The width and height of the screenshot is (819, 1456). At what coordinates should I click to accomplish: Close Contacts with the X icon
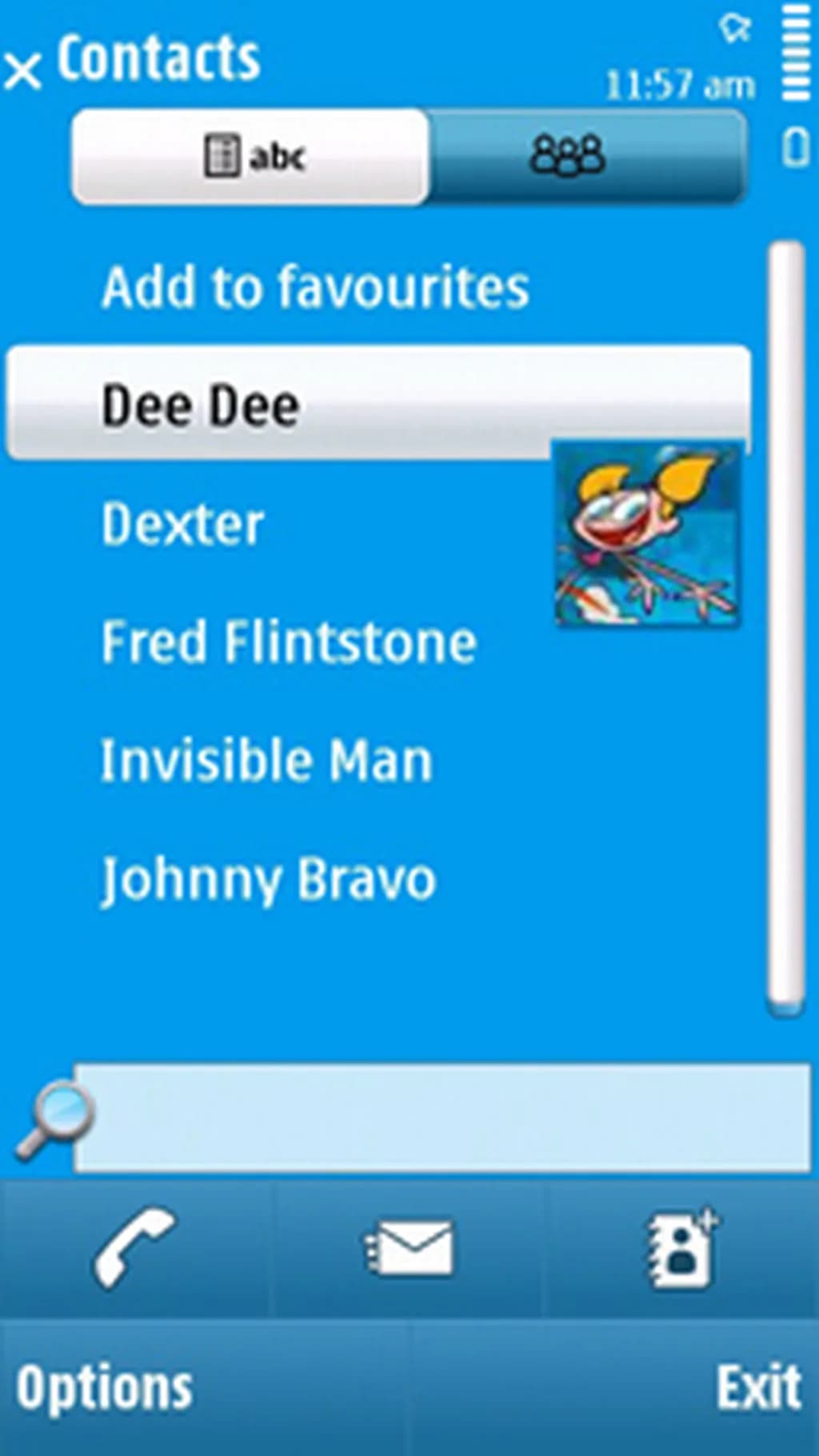pyautogui.click(x=22, y=70)
